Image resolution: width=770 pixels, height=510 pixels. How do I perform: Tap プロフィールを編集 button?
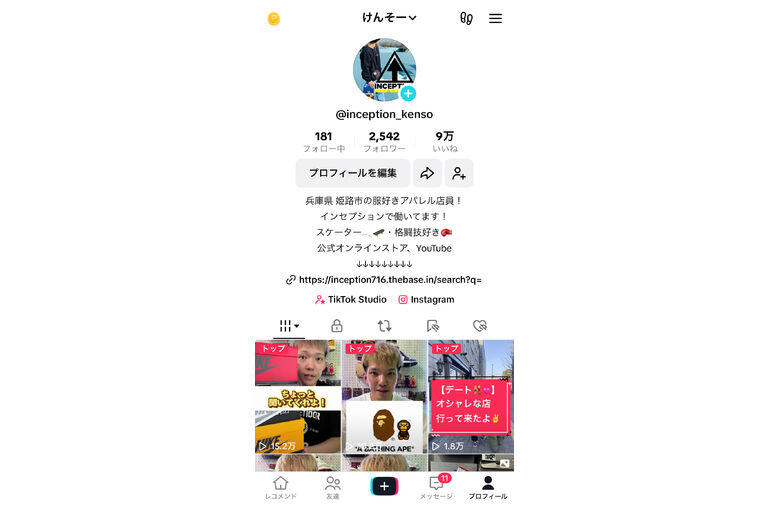pos(352,173)
